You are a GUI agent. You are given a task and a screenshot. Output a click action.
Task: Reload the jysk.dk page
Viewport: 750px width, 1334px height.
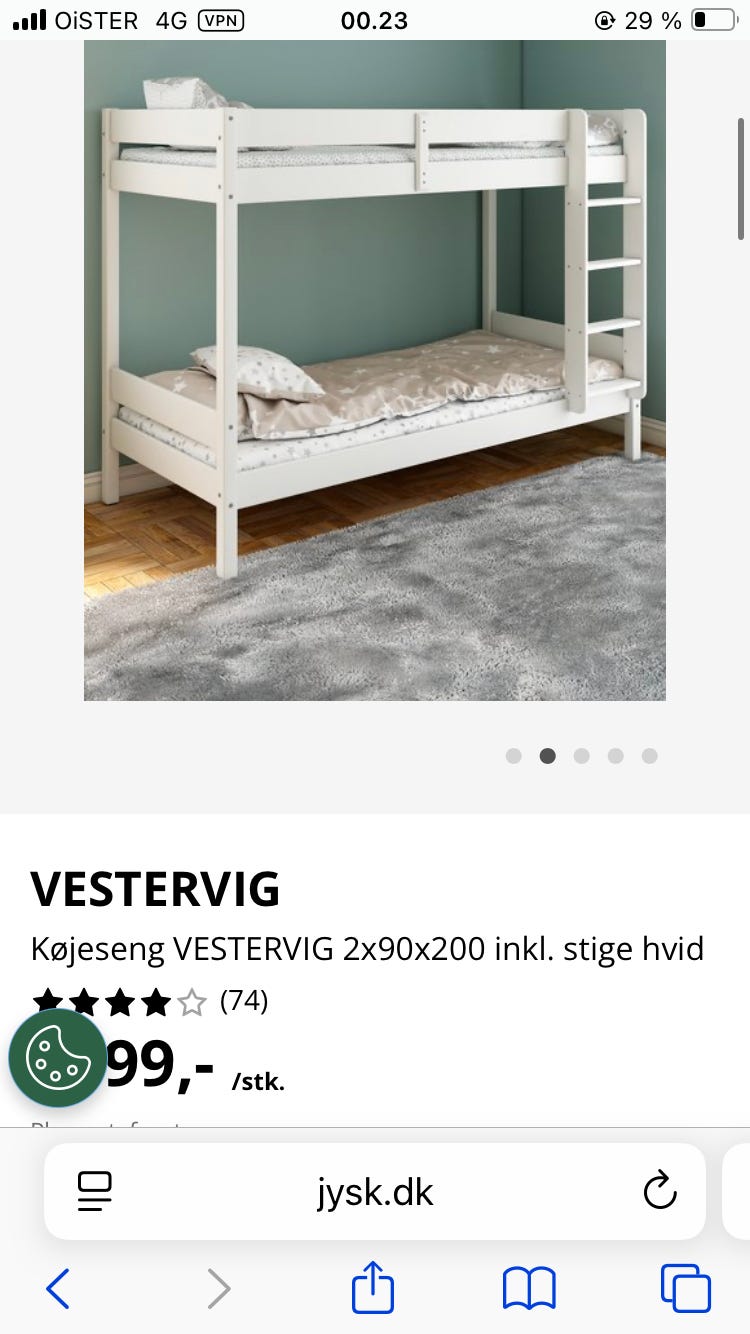[658, 1191]
